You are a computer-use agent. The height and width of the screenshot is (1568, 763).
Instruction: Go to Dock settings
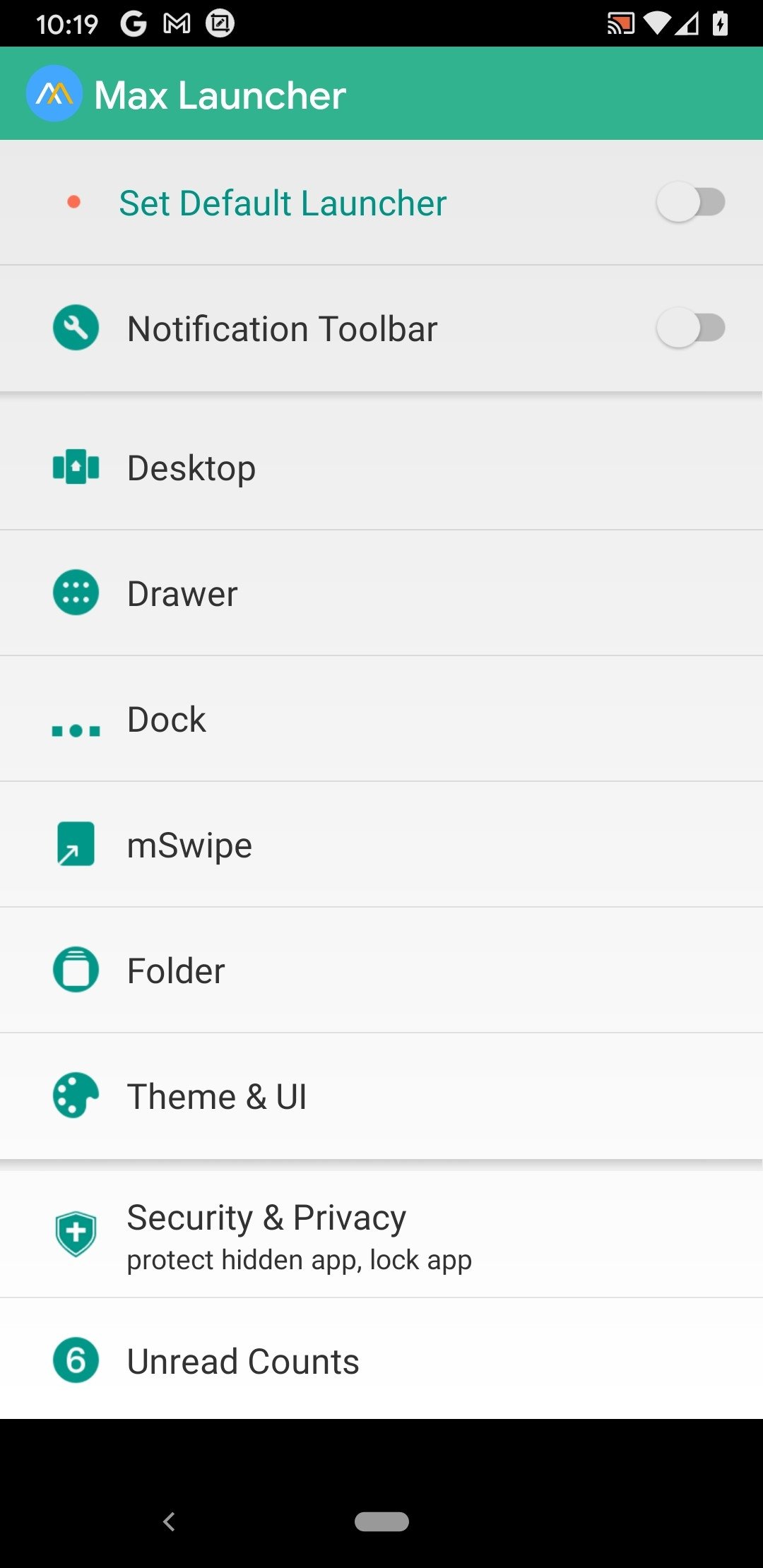pos(381,718)
